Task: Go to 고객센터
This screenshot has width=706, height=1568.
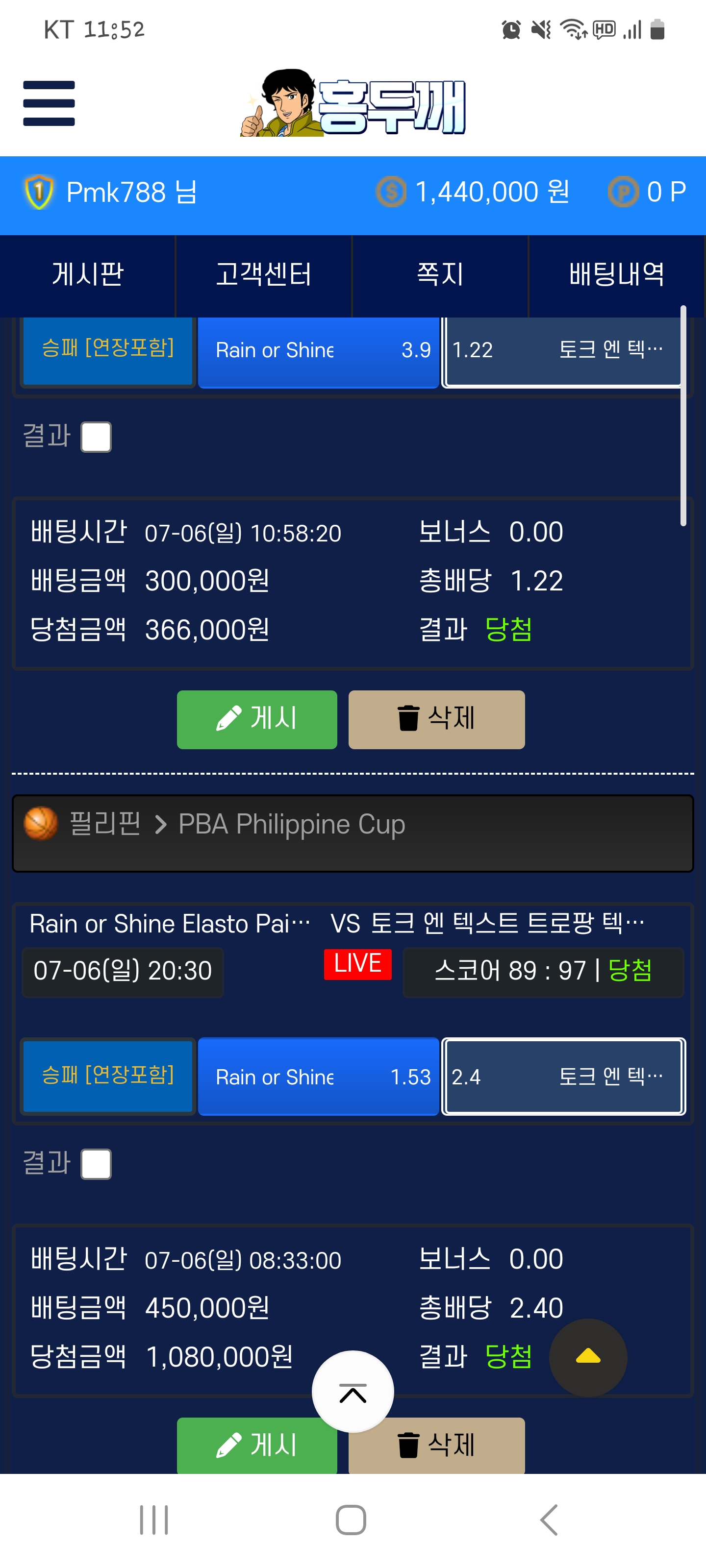Action: pos(264,274)
